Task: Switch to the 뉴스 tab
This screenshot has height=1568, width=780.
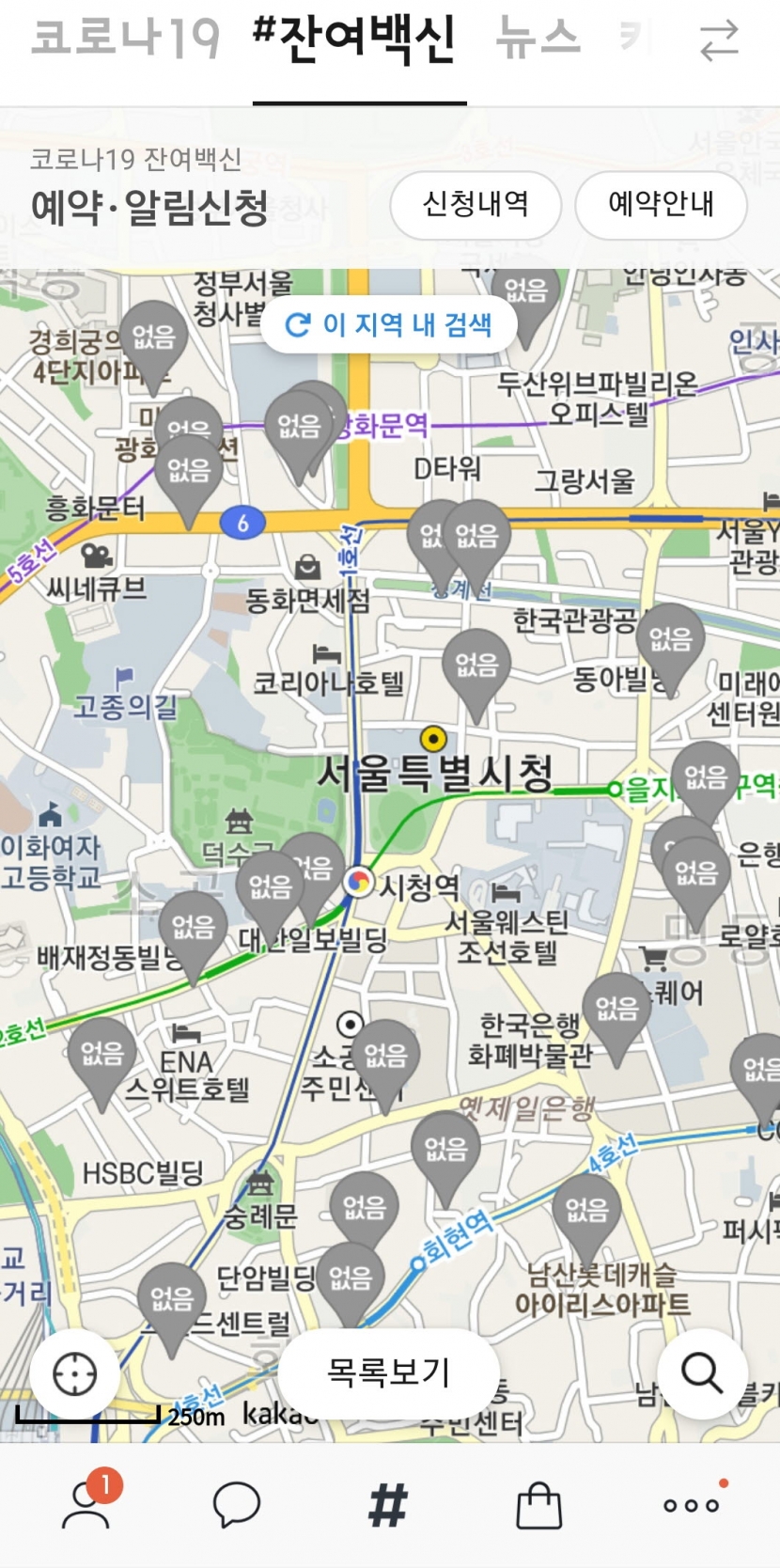Action: pos(538,39)
